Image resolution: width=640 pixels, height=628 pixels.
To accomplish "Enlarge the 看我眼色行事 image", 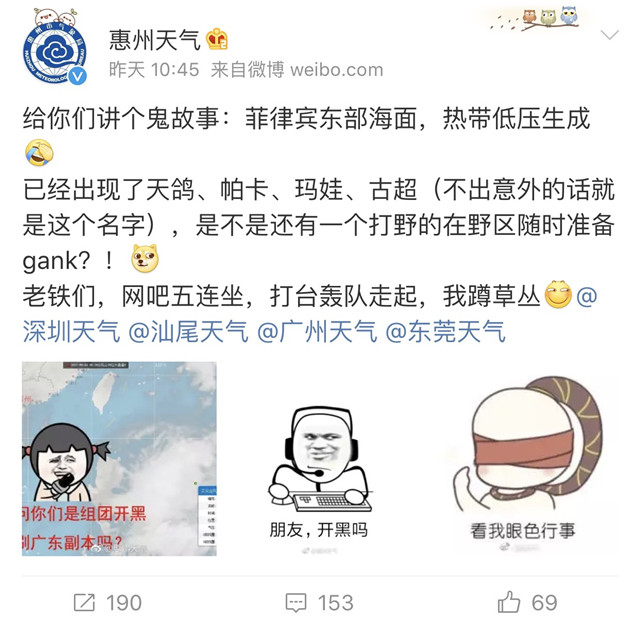I will (523, 459).
